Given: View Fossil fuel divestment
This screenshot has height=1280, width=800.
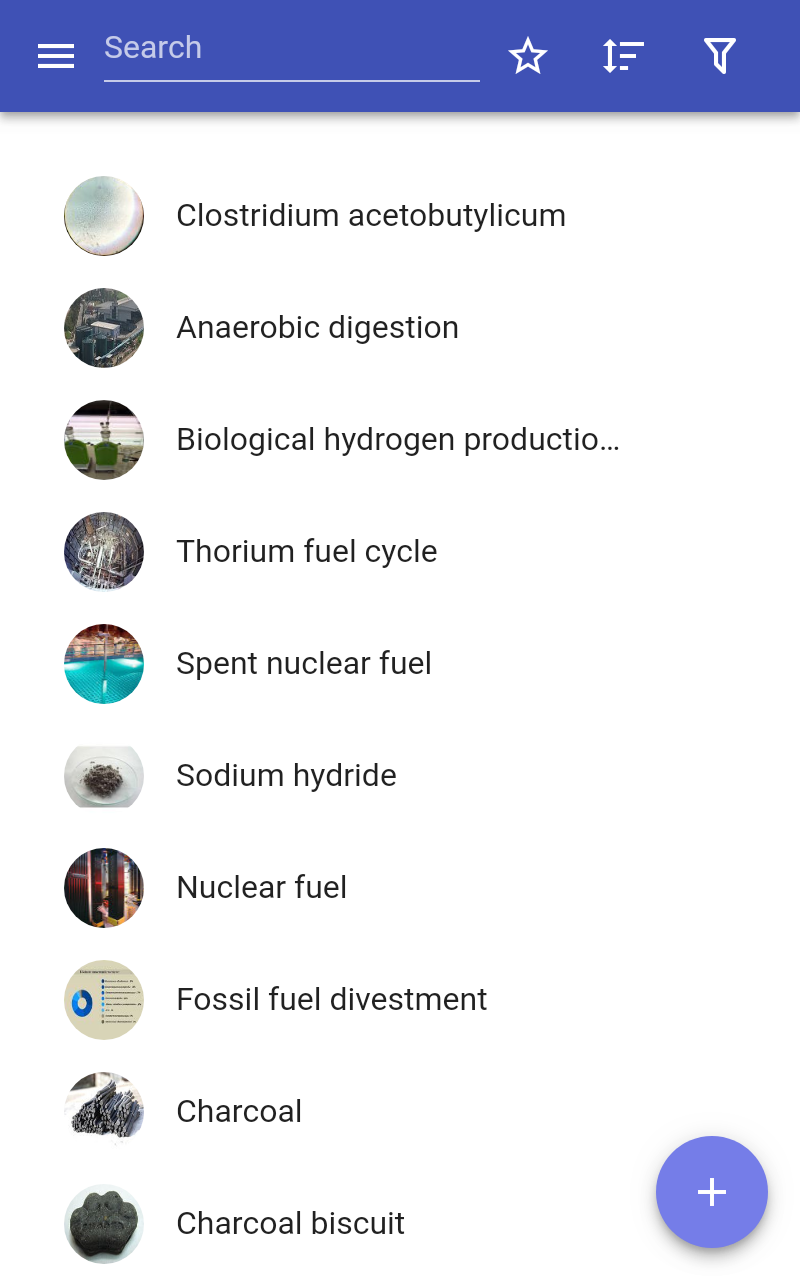Looking at the screenshot, I should (331, 1000).
